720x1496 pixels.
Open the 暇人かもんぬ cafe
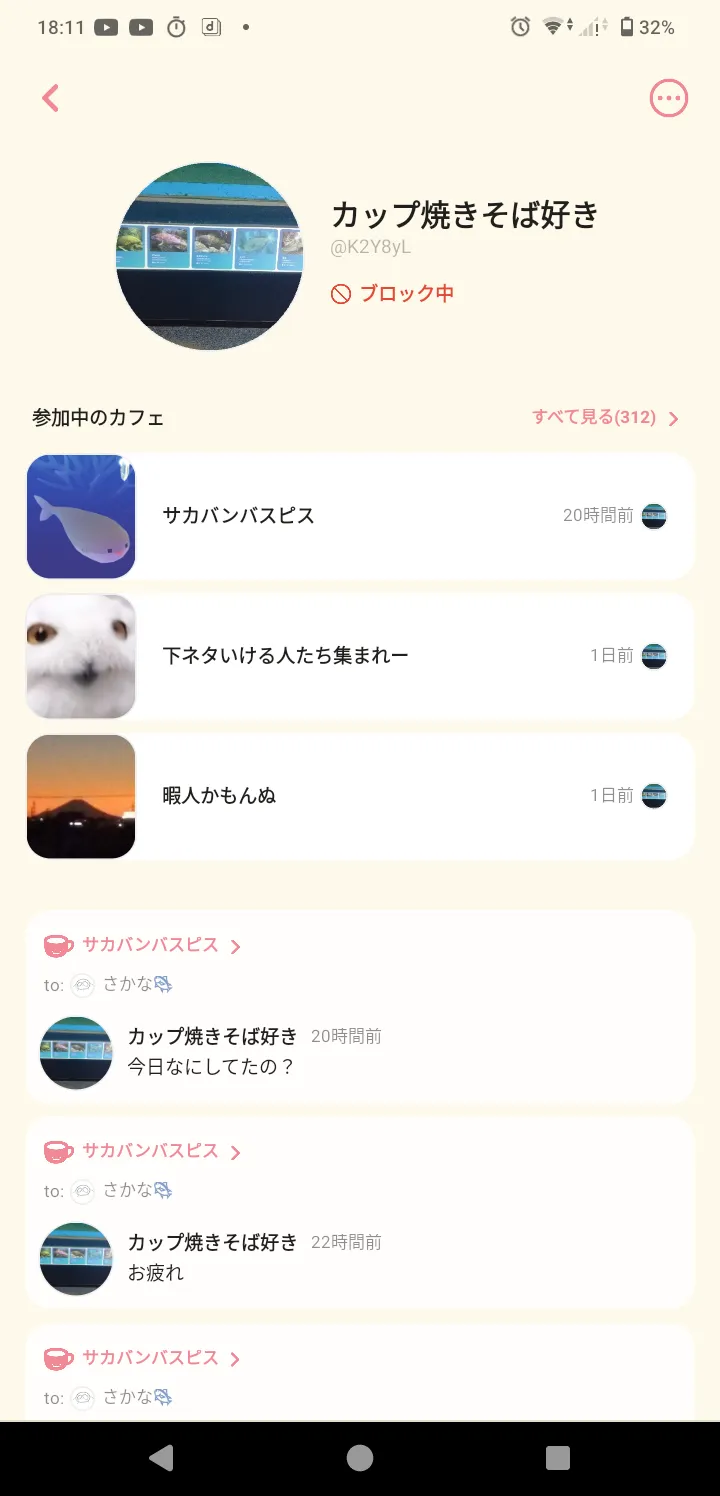click(360, 796)
